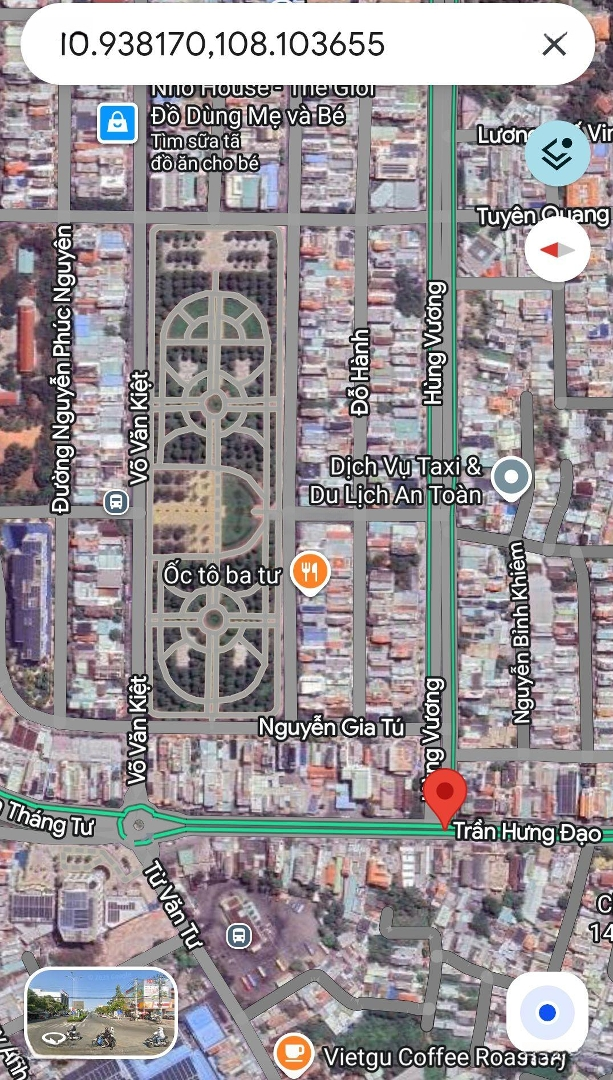The height and width of the screenshot is (1080, 613).
Task: Open the Vietgu Coffee Roastery marker
Action: [293, 1052]
